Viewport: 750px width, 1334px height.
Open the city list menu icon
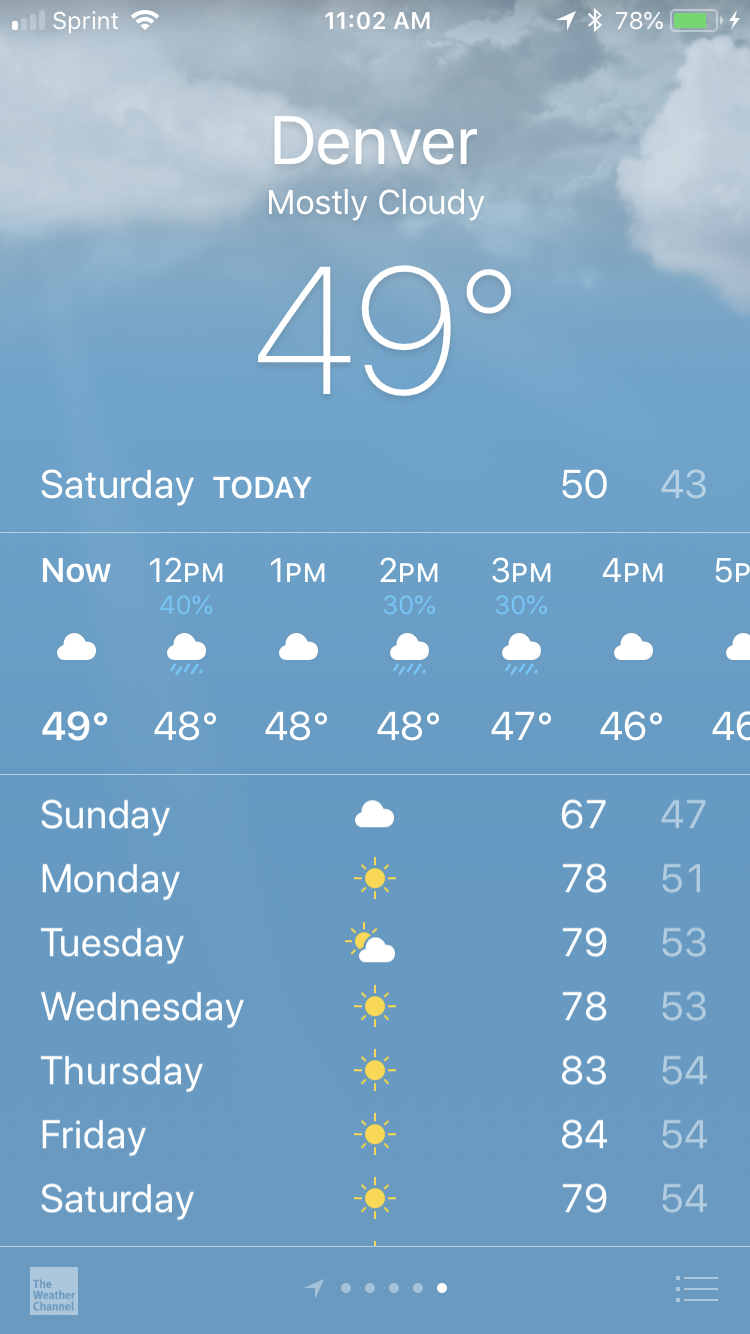click(x=696, y=1289)
